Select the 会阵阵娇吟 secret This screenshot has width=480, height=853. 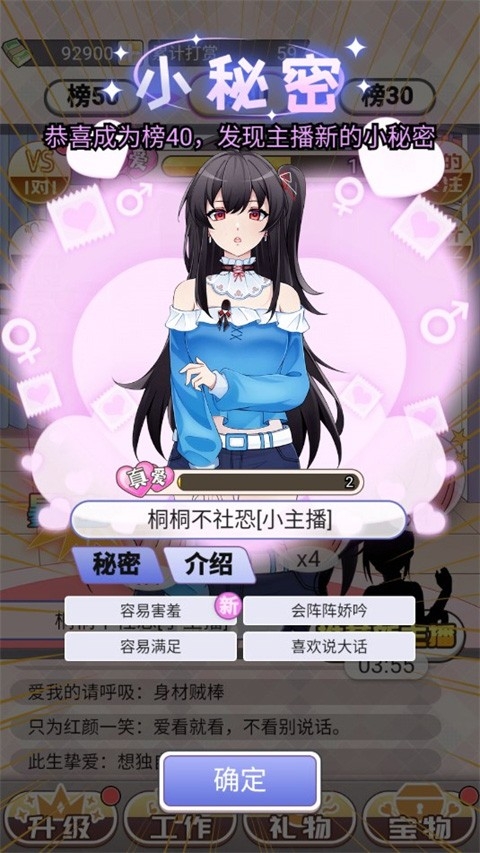(x=329, y=610)
